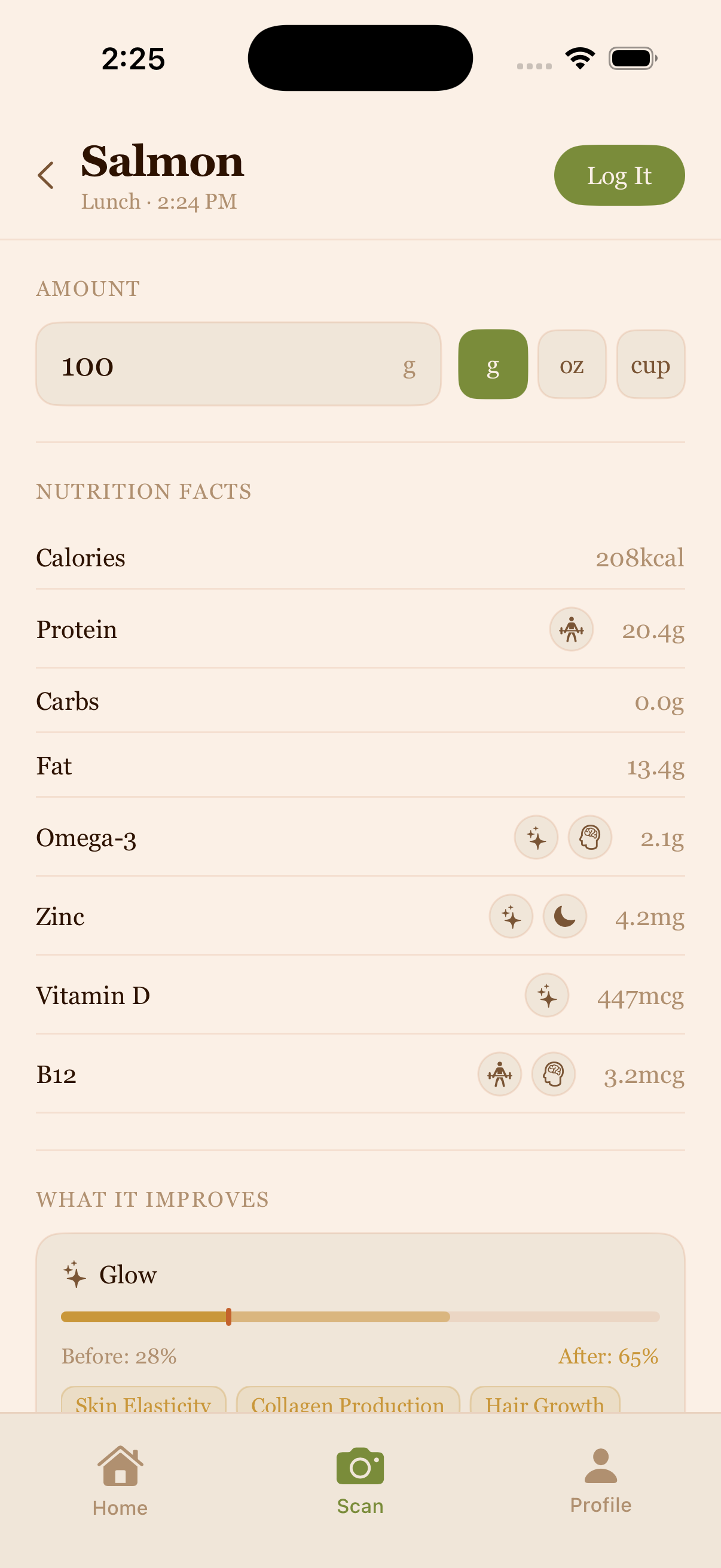
Task: Select grams as the unit
Action: tap(492, 365)
